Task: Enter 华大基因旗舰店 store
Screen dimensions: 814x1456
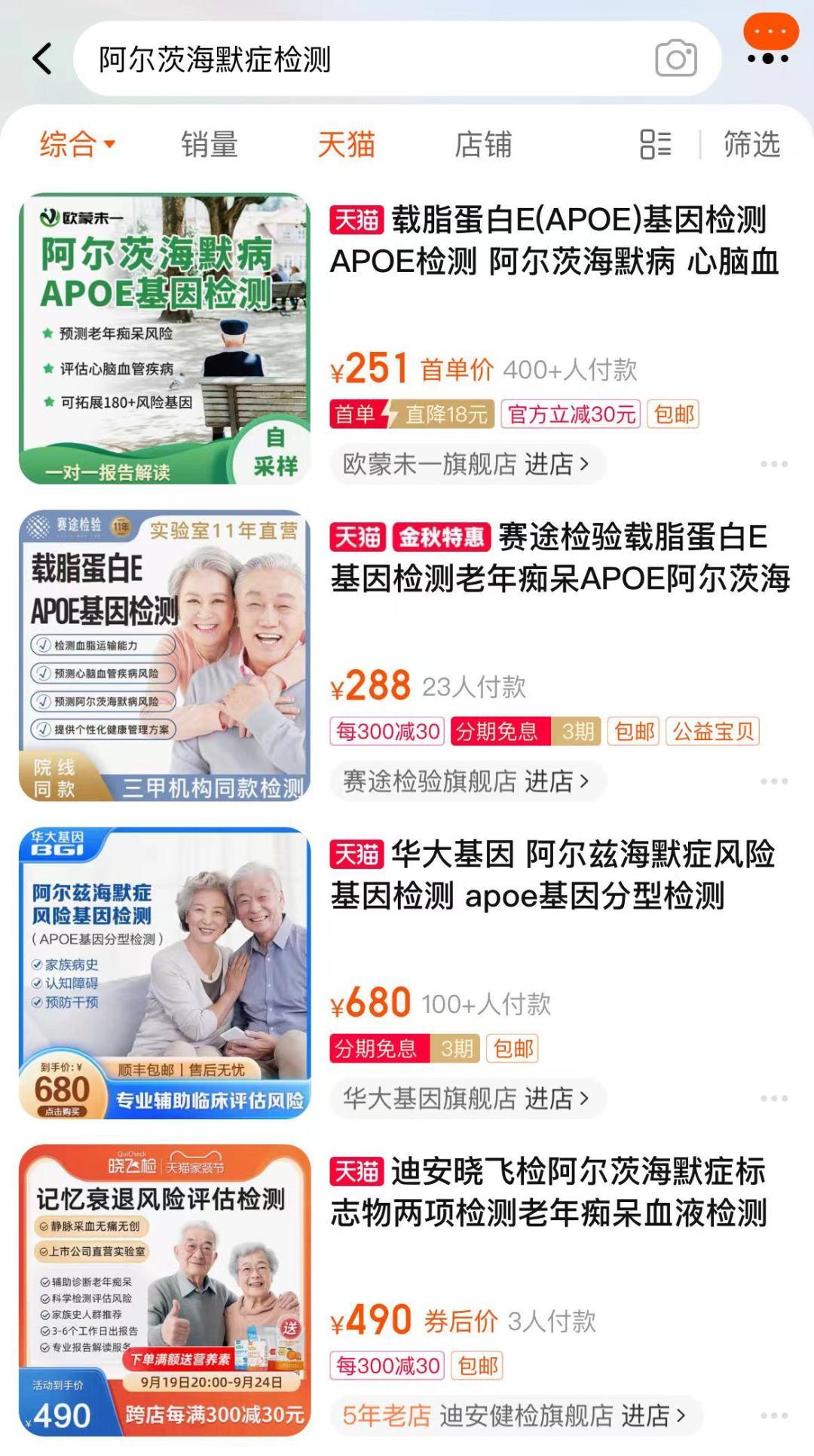Action: (x=467, y=1099)
